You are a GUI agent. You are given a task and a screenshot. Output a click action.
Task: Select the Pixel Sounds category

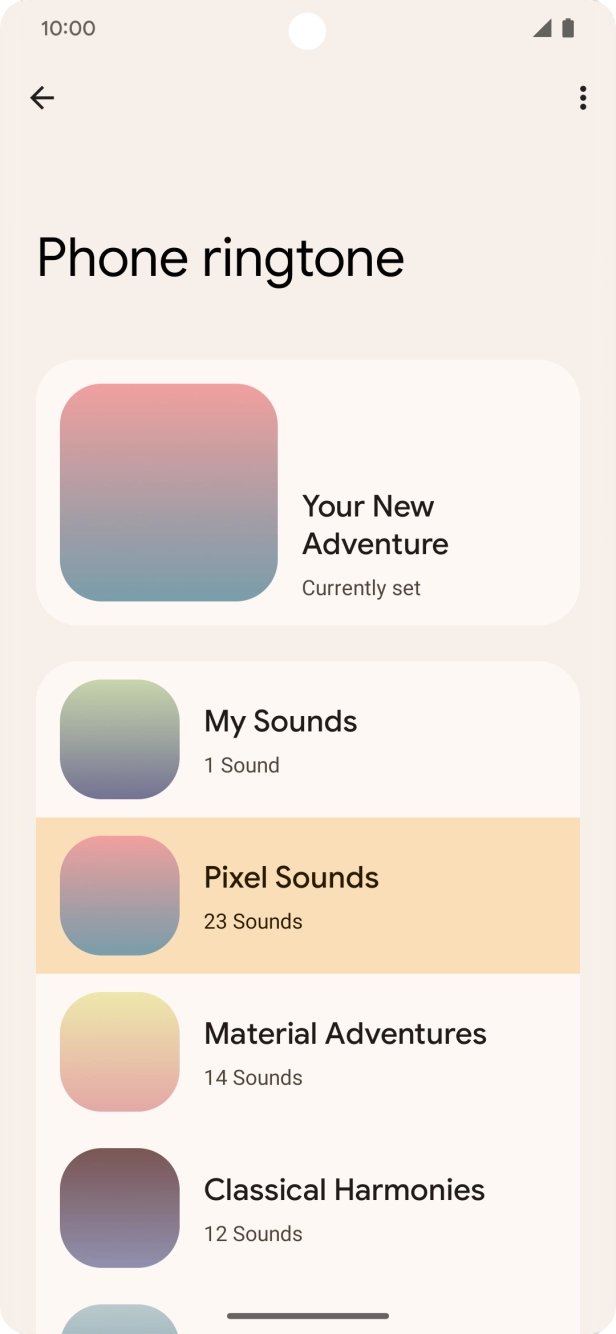(308, 895)
